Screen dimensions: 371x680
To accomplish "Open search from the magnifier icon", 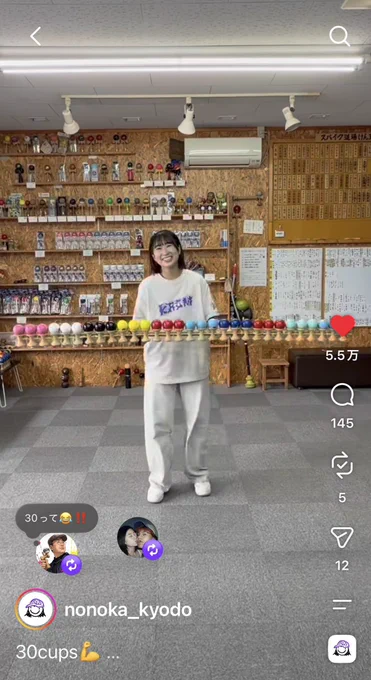I will 339,36.
